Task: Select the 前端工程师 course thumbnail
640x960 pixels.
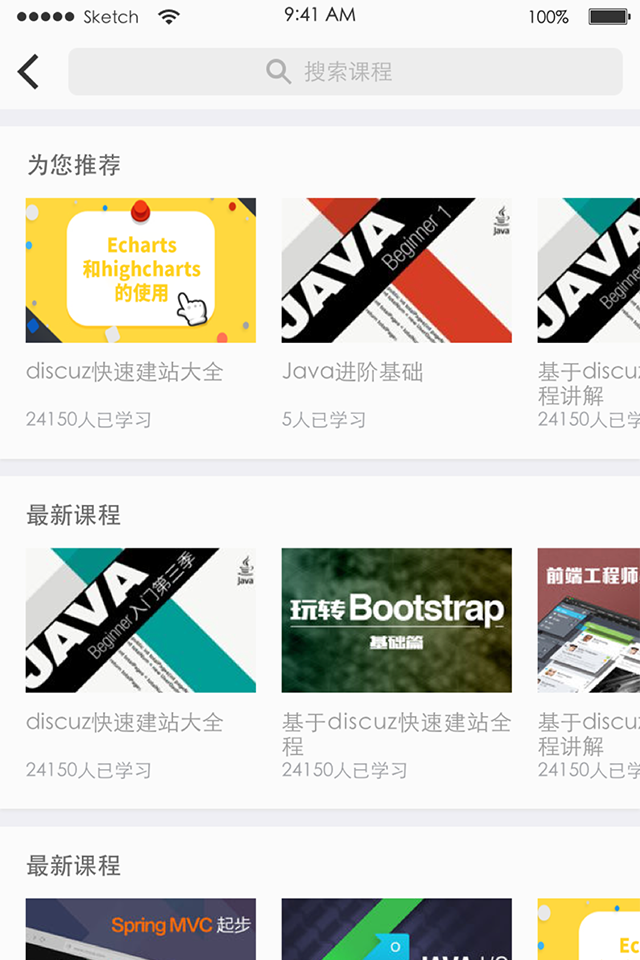Action: click(589, 620)
